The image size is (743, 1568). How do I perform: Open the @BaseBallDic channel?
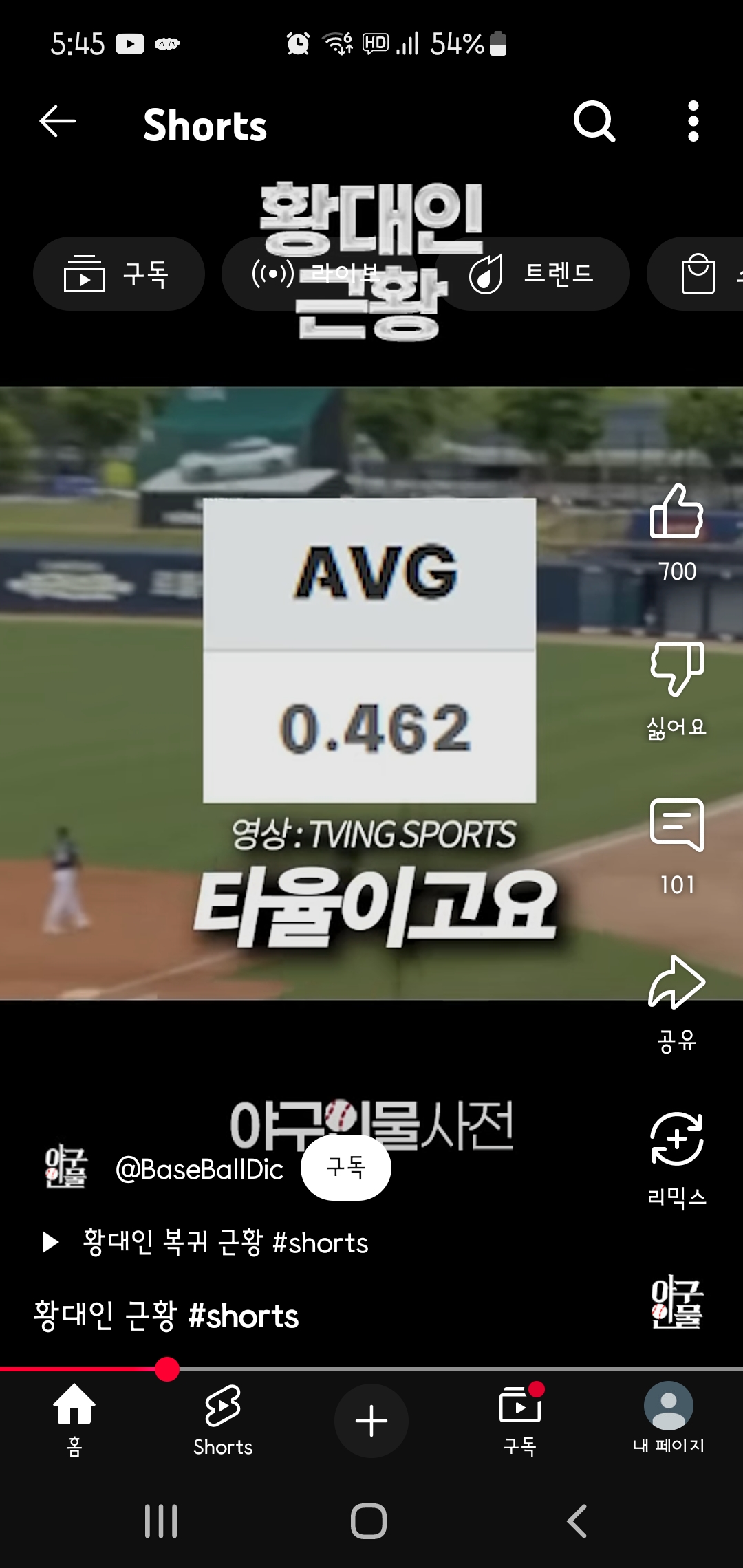[200, 1169]
